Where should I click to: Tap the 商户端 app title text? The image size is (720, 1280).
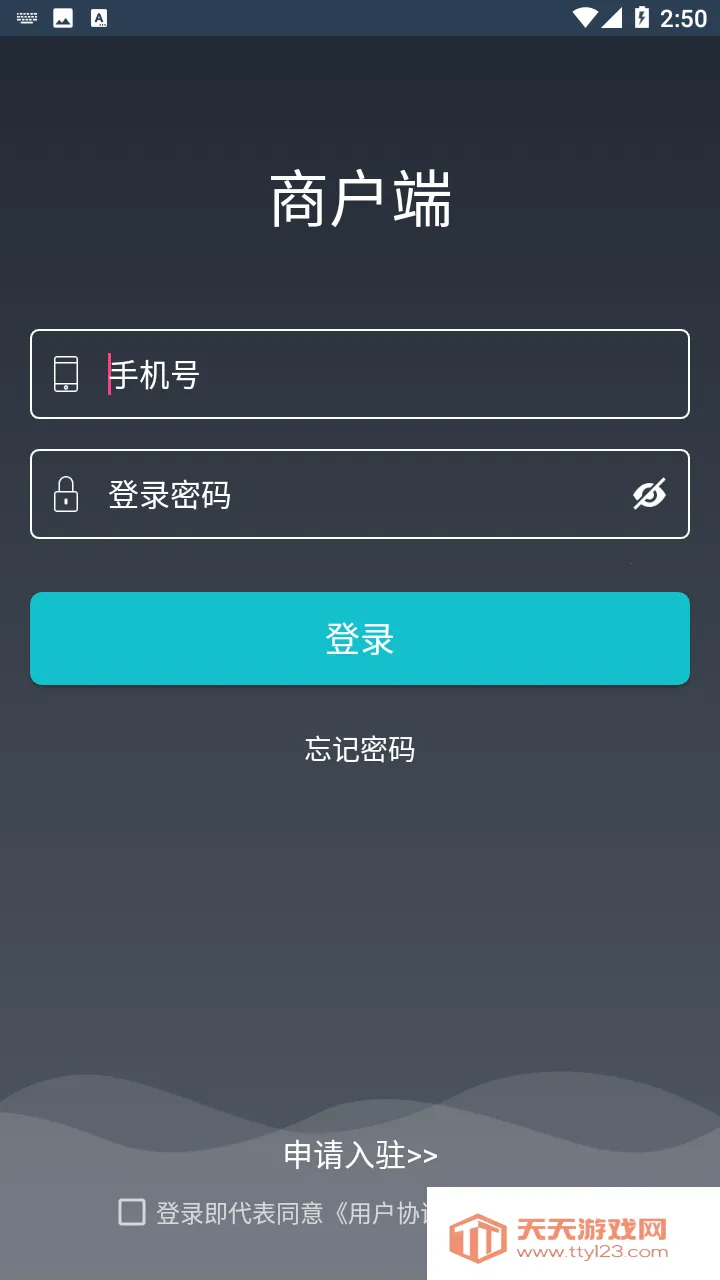coord(360,199)
